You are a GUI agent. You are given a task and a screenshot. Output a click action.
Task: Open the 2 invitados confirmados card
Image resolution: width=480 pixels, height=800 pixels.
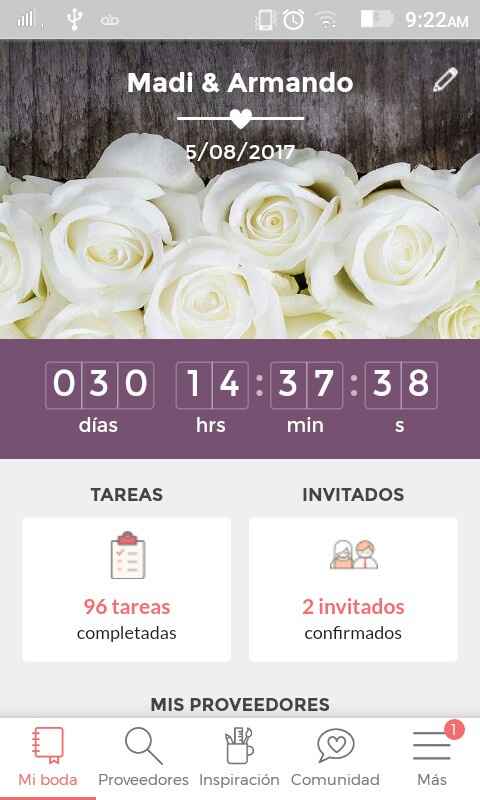coord(353,590)
